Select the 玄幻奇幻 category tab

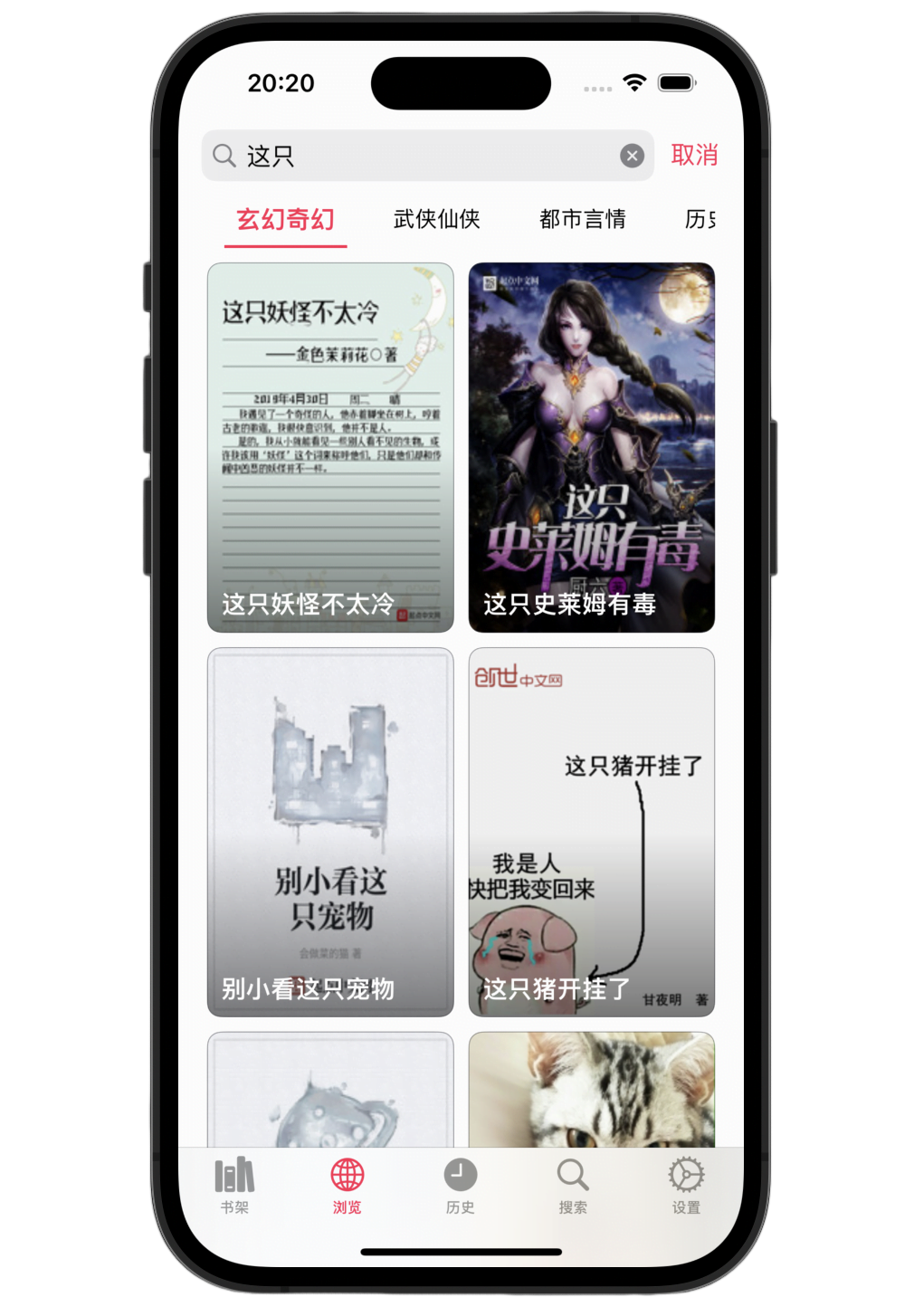pyautogui.click(x=285, y=219)
